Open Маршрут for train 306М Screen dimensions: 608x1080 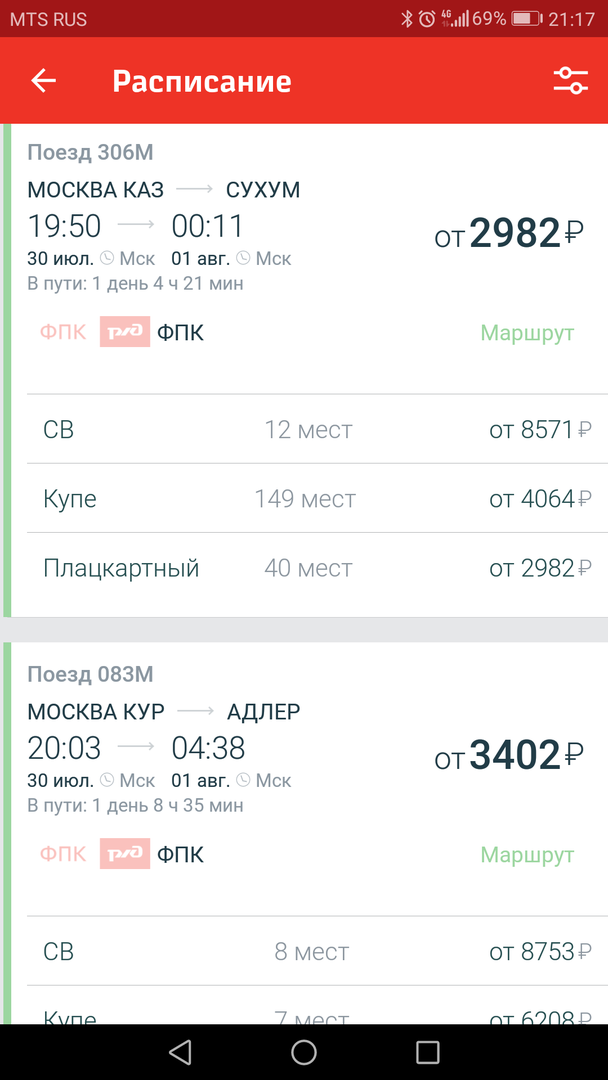tap(527, 333)
